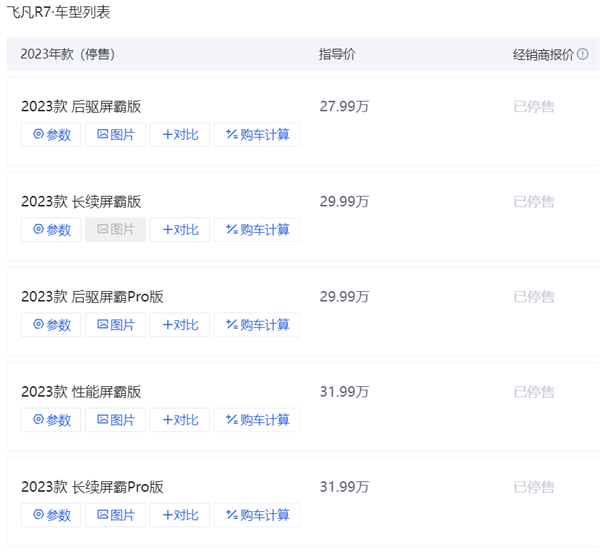Viewport: 600px width, 552px height.
Task: Open 购车计算 for 后驱屏霸Pro版
Action: click(257, 325)
